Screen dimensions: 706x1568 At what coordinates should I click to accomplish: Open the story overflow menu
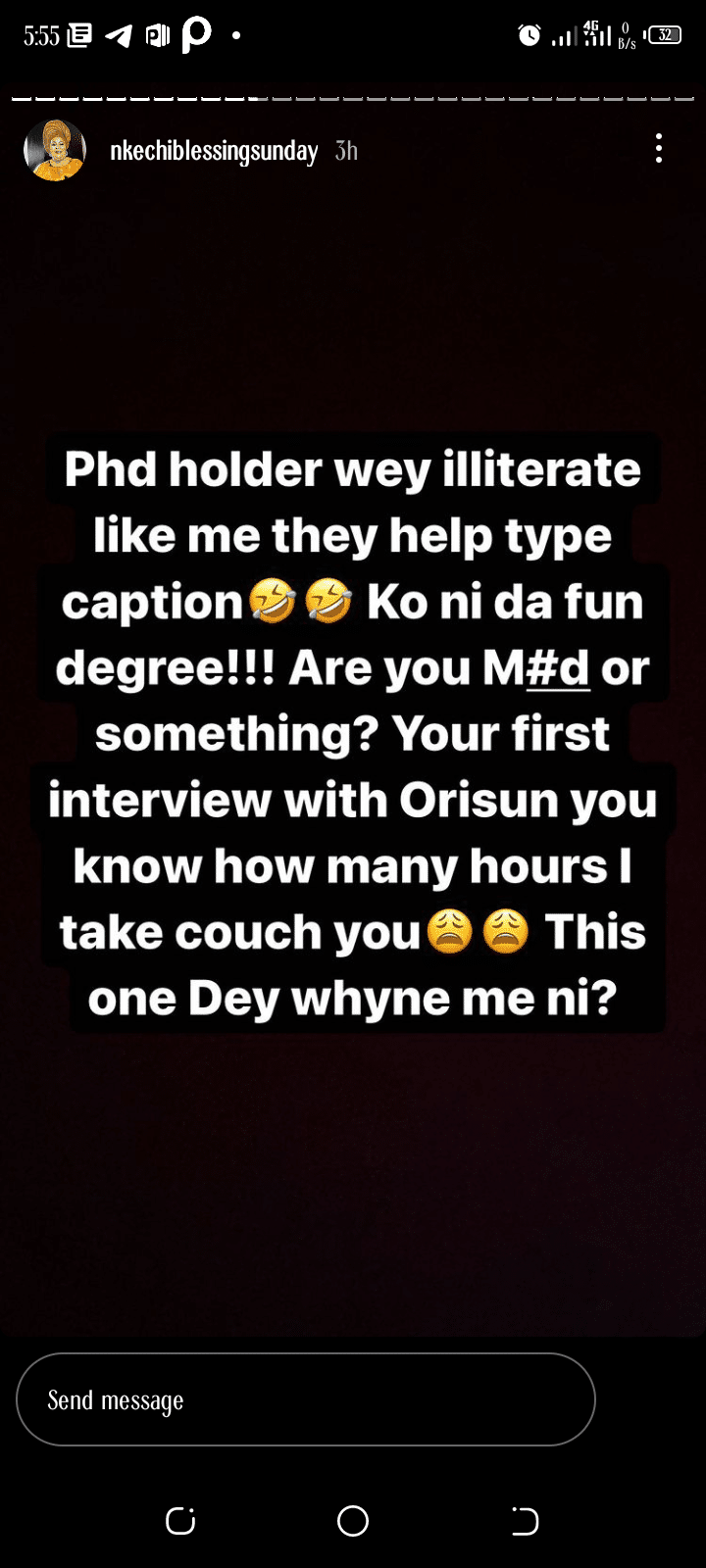coord(659,149)
